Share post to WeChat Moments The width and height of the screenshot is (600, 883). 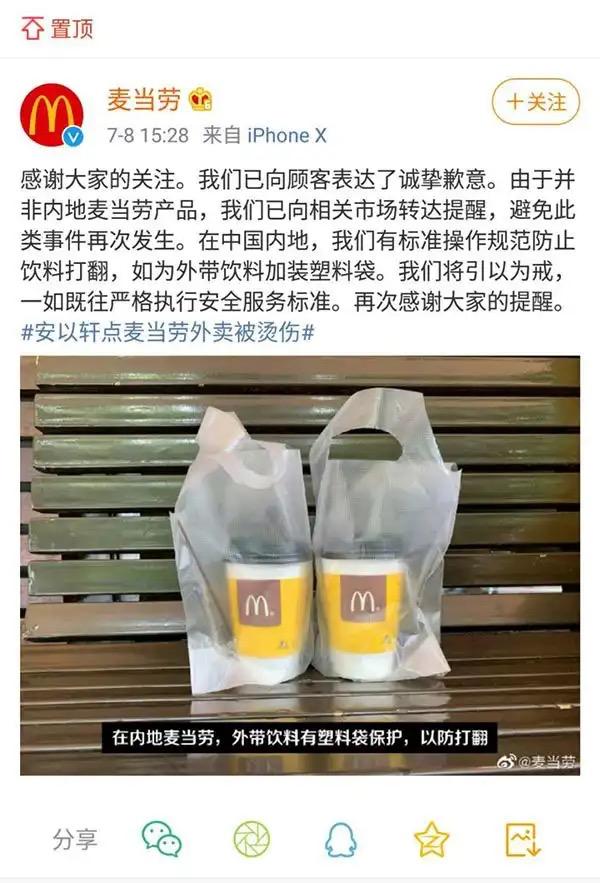click(251, 839)
